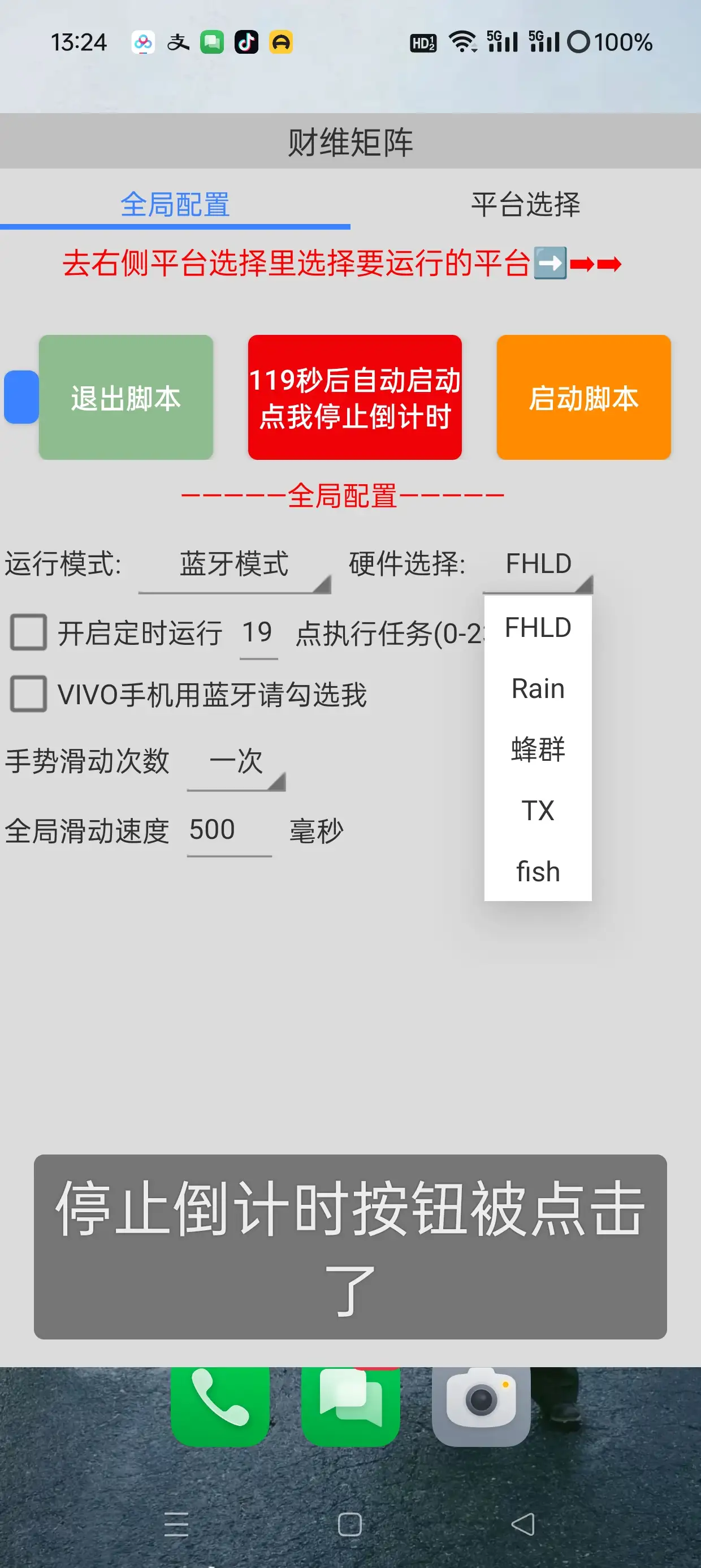Viewport: 701px width, 1568px height.
Task: Tap the 退出脚本 button
Action: coord(126,398)
